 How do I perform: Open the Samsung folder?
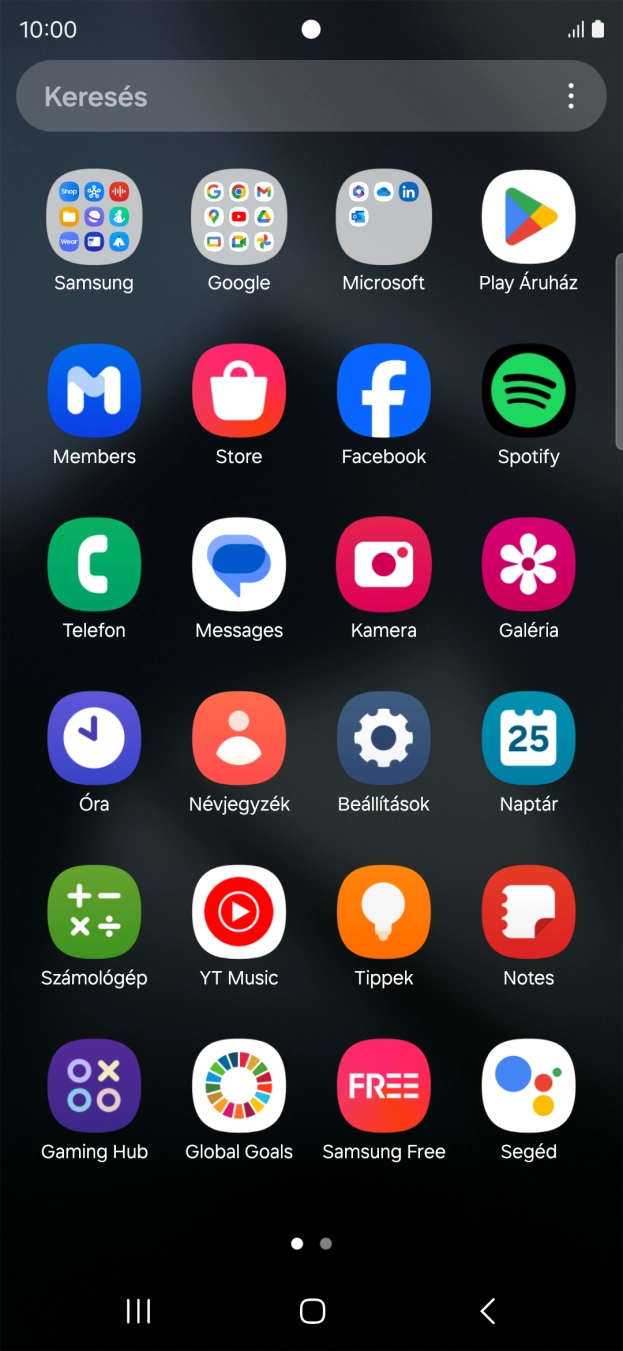[94, 217]
